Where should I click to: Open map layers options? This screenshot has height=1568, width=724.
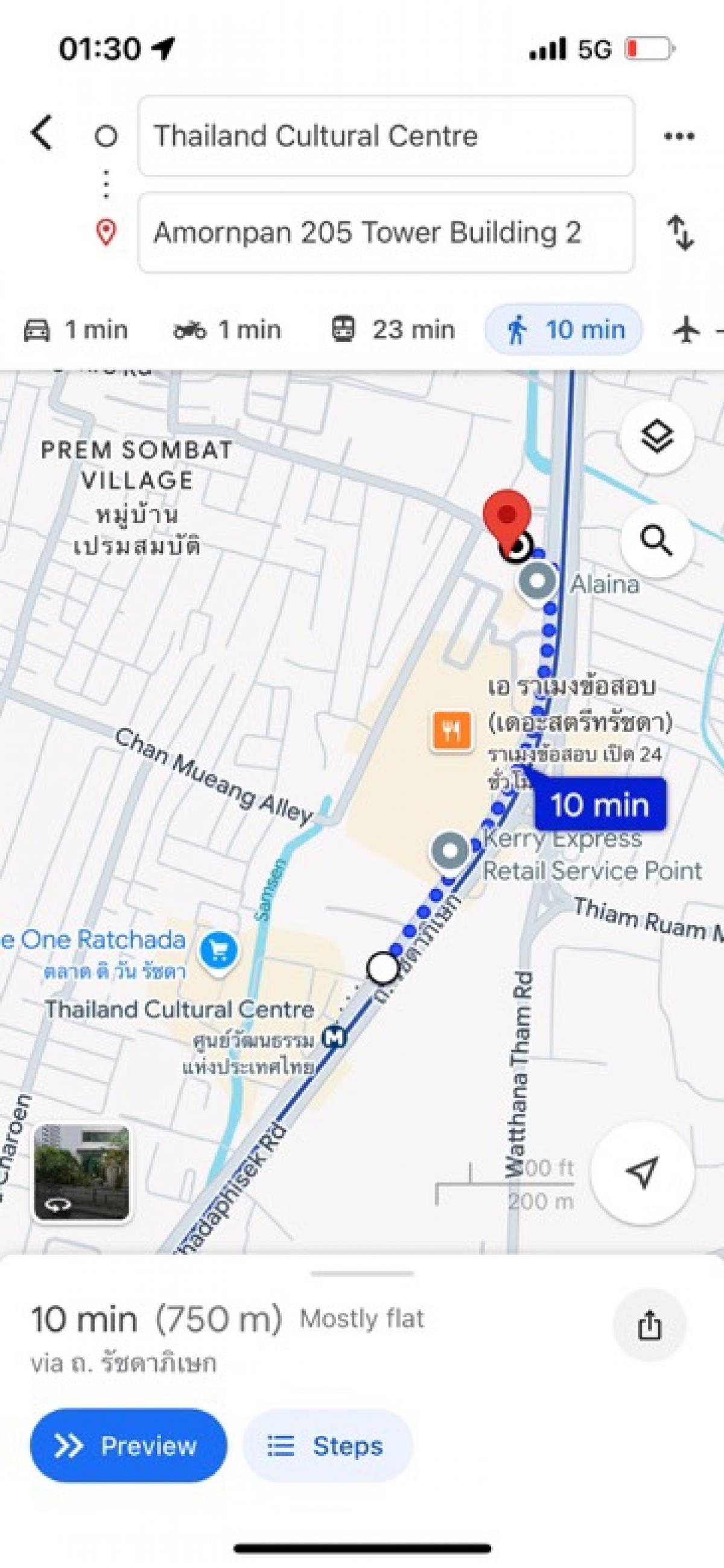pyautogui.click(x=657, y=437)
